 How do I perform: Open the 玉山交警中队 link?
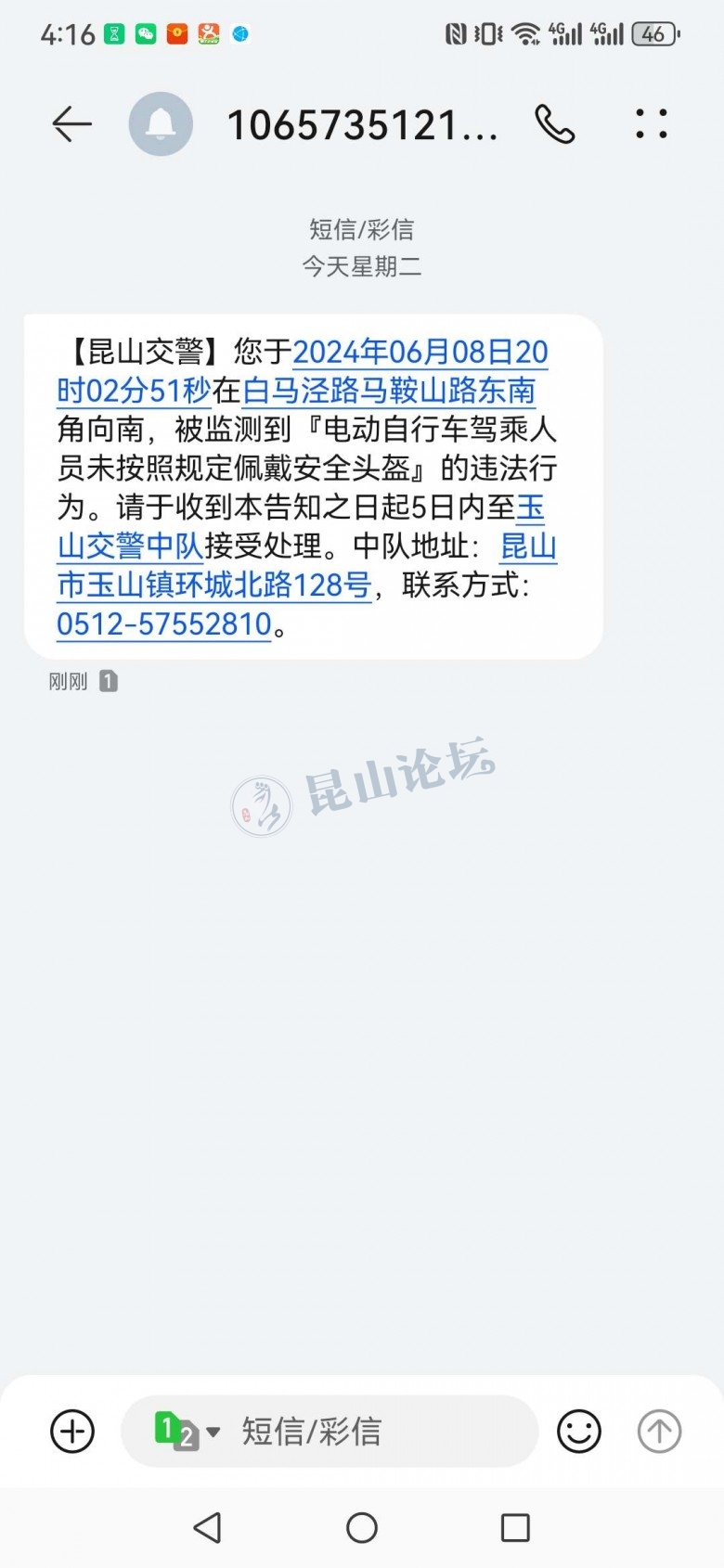pyautogui.click(x=130, y=546)
